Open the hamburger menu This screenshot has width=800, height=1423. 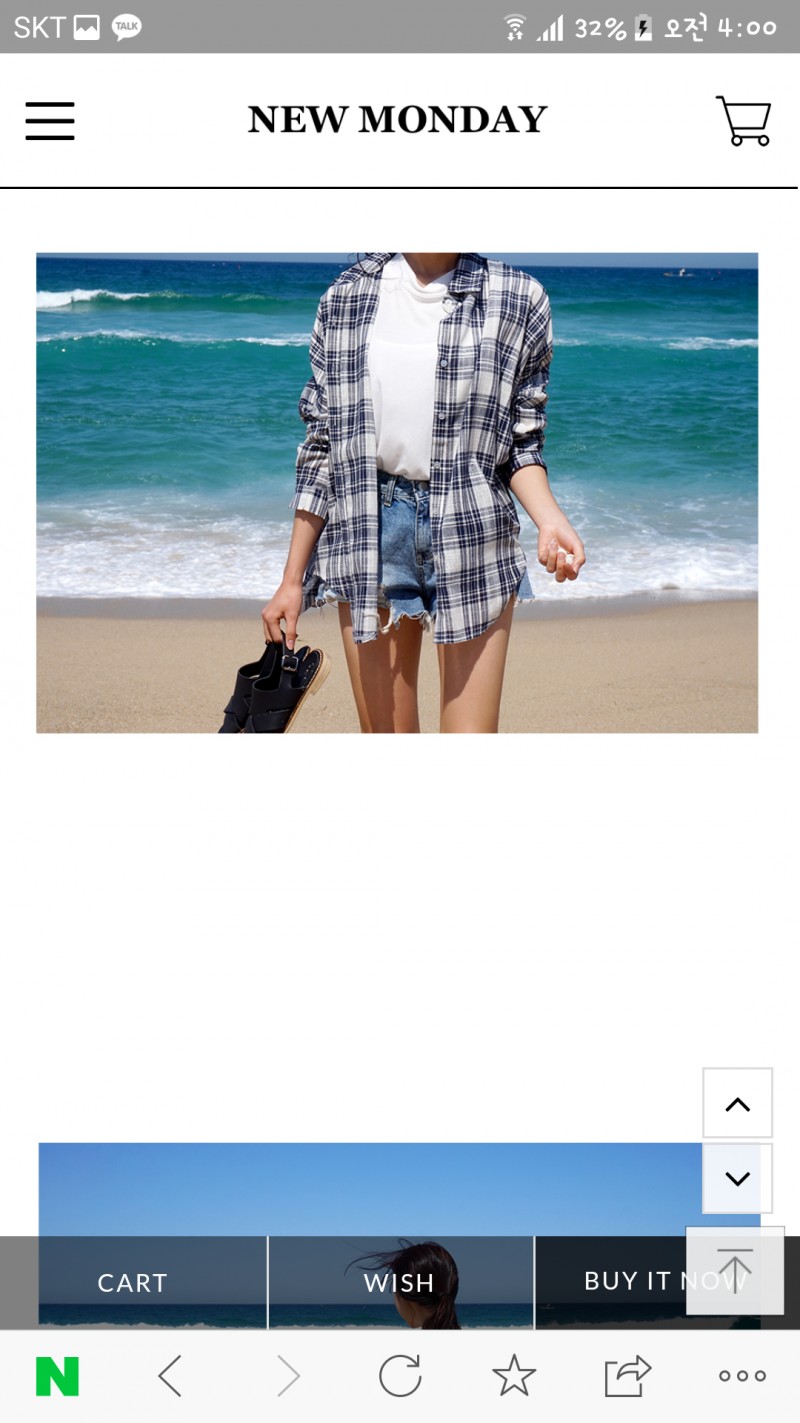tap(50, 121)
